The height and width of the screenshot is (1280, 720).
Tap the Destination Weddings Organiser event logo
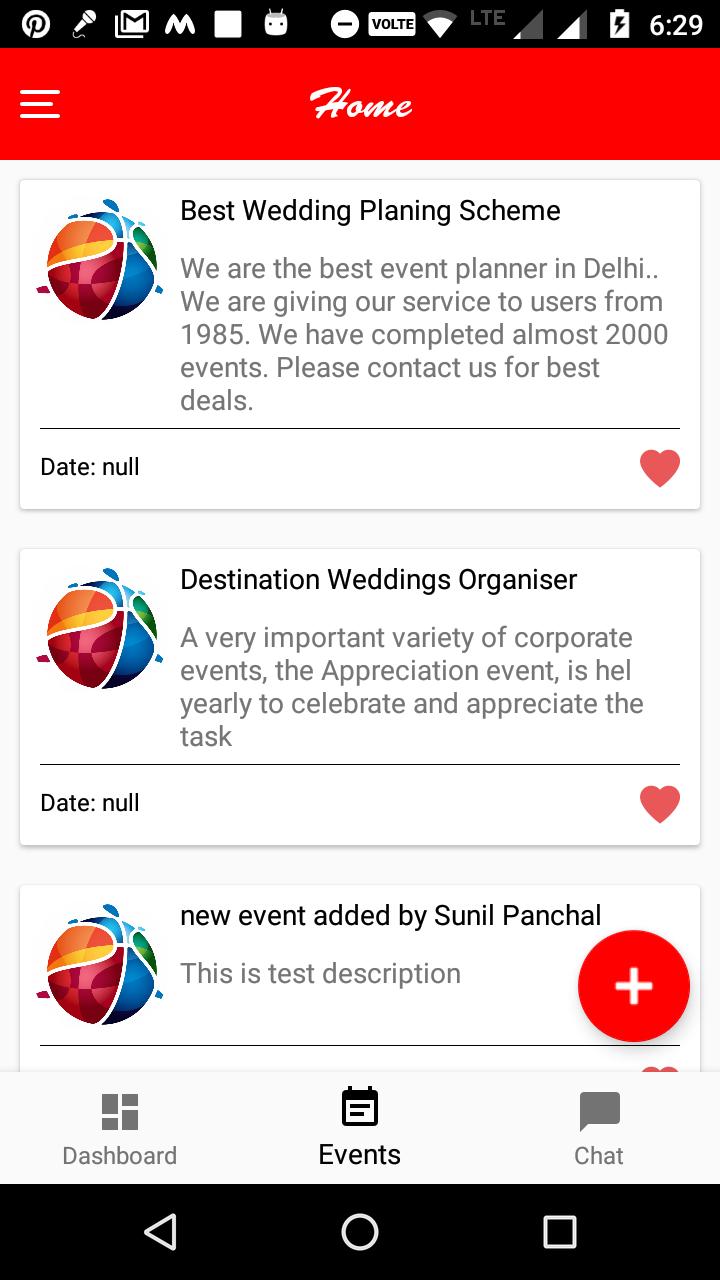(100, 628)
